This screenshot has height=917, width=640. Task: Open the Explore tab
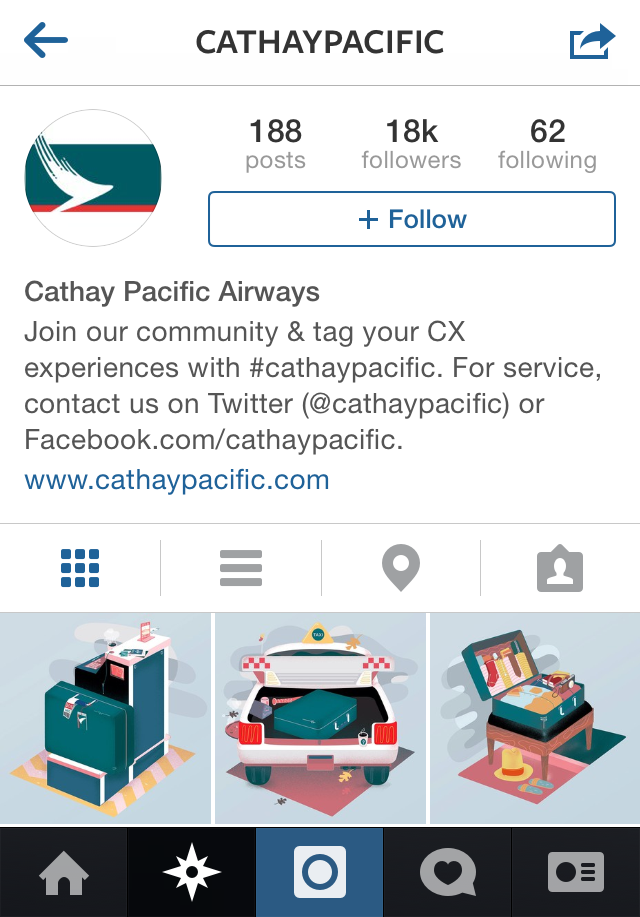click(191, 872)
